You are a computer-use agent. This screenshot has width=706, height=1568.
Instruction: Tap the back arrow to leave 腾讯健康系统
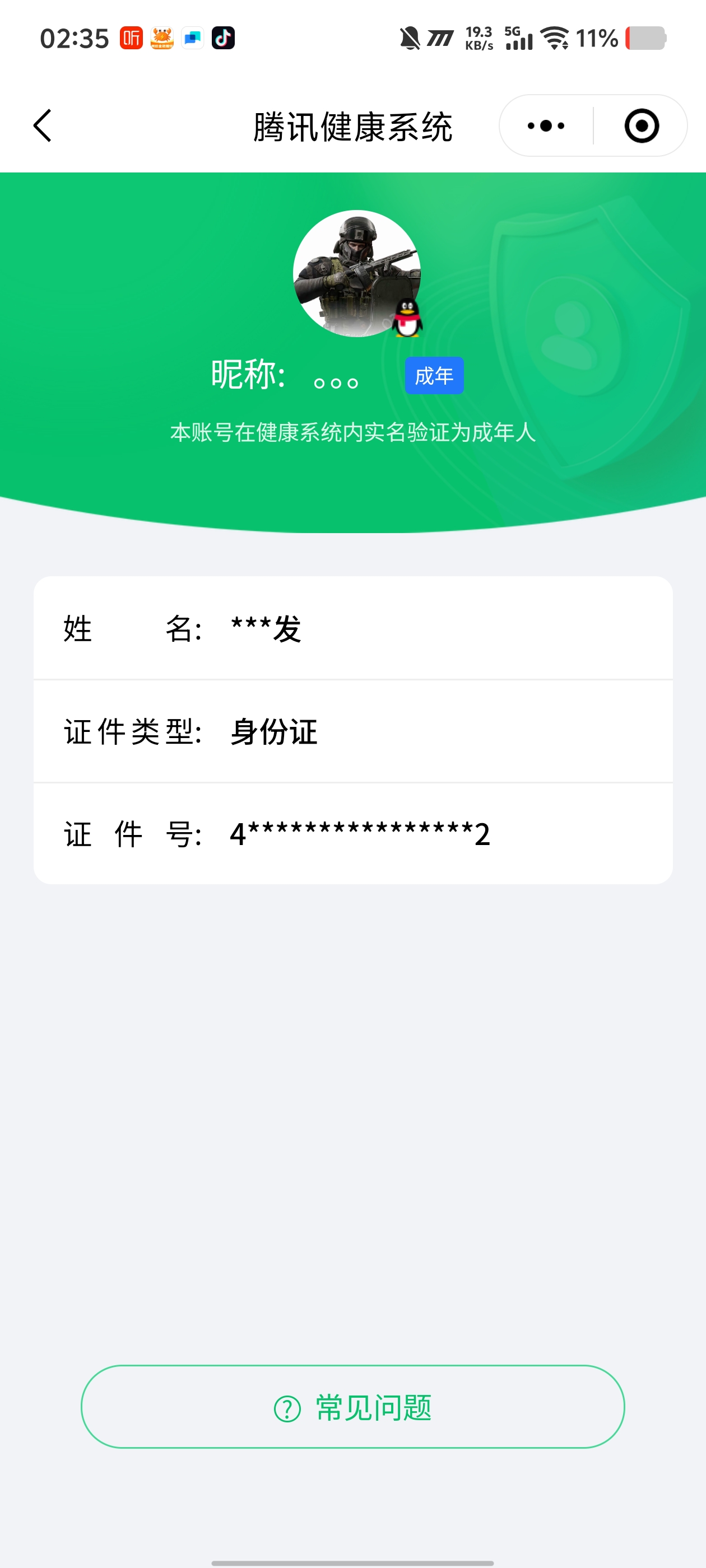click(x=41, y=126)
